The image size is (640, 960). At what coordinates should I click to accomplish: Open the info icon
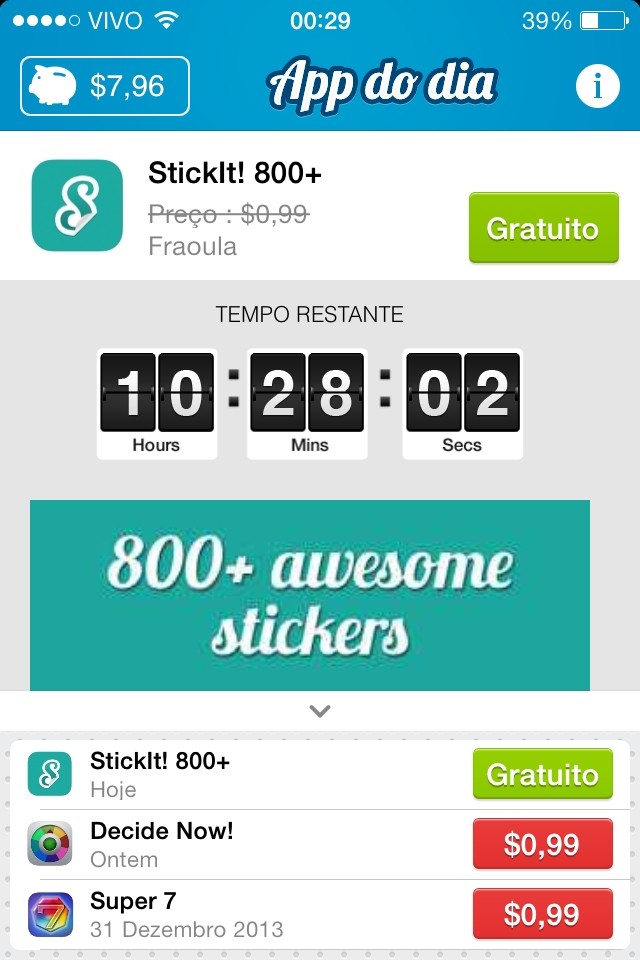coord(597,86)
